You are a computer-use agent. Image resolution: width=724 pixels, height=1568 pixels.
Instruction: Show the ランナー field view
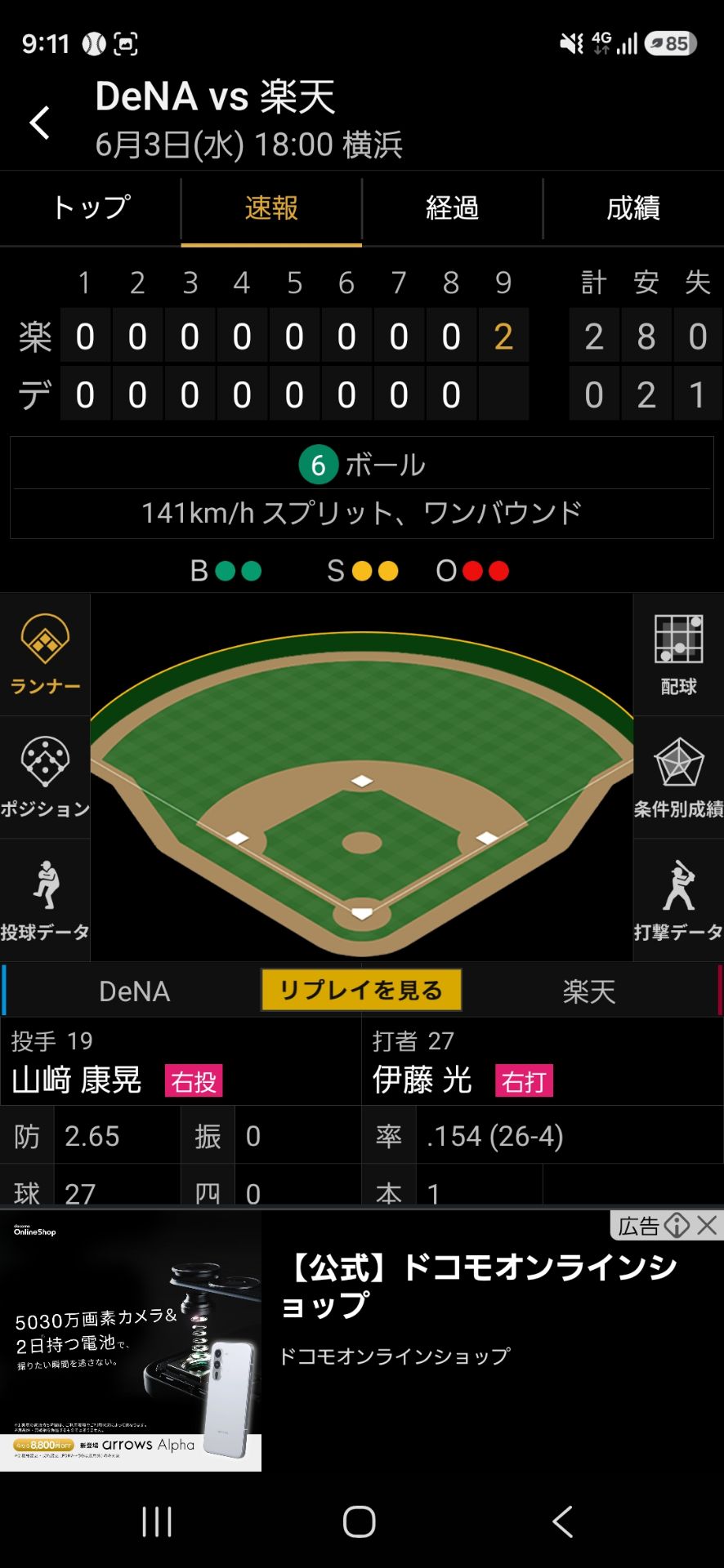click(x=45, y=655)
